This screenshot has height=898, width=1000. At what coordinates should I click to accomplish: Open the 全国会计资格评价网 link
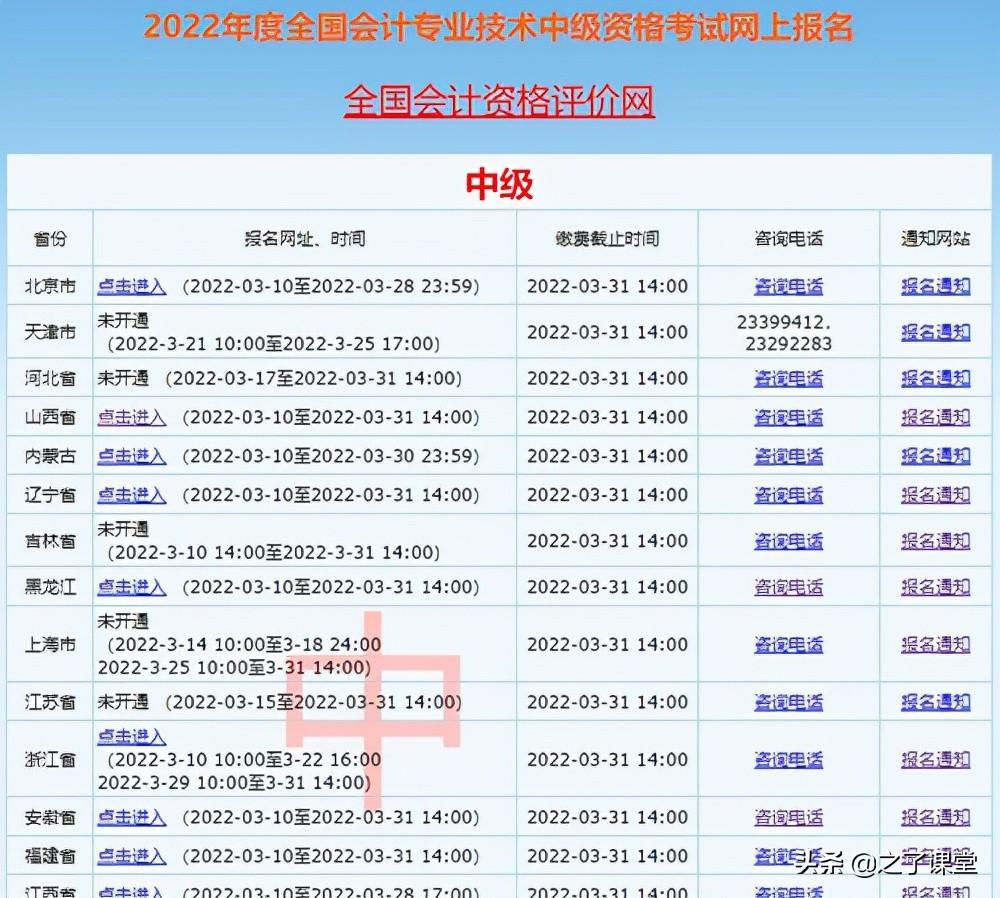(x=499, y=102)
